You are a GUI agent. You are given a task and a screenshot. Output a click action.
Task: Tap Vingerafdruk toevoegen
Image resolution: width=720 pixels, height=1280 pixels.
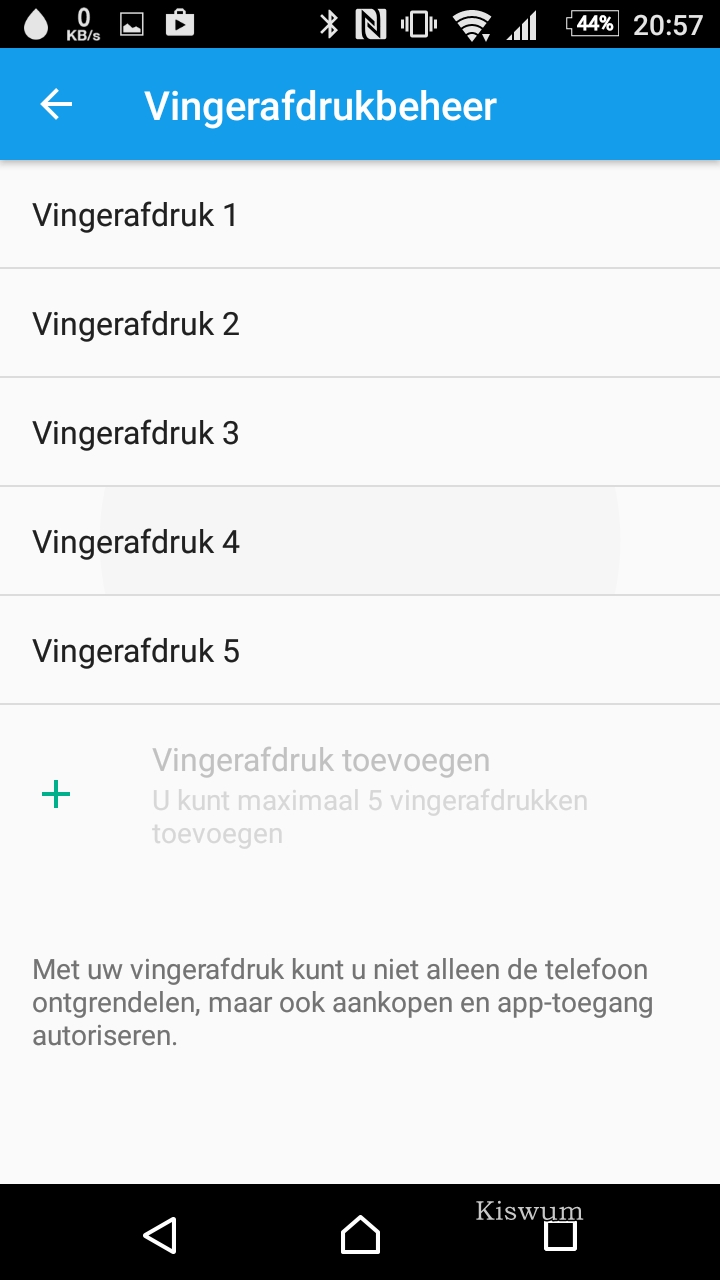coord(320,794)
